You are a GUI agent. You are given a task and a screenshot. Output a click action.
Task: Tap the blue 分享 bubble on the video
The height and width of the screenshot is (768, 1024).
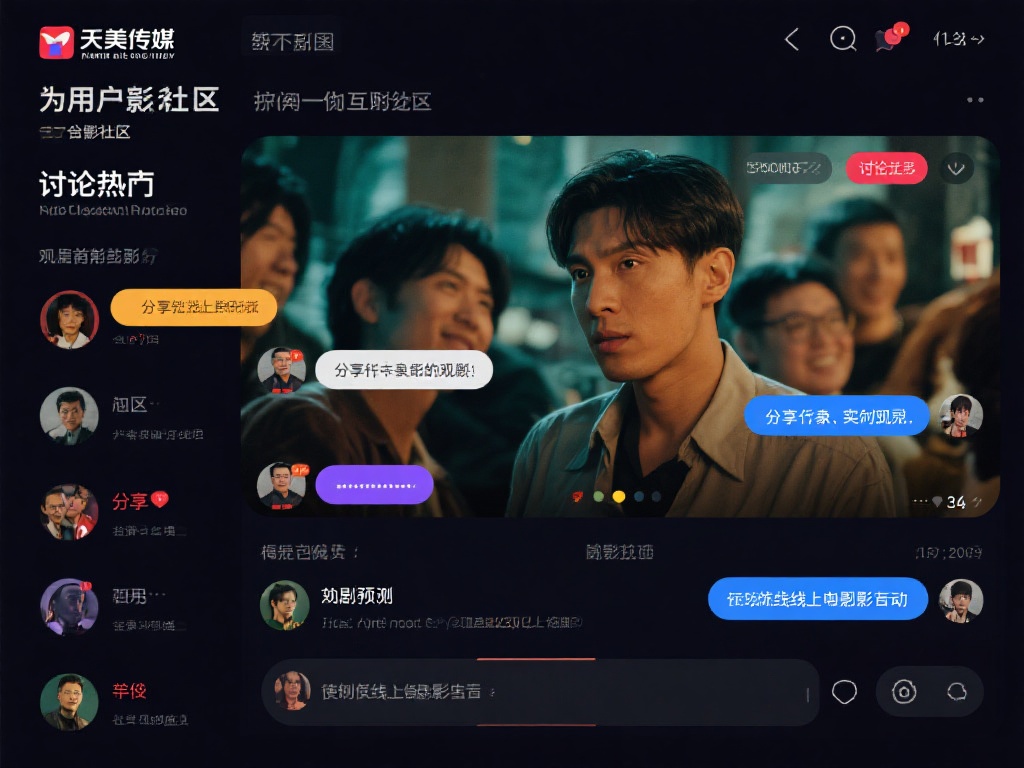836,416
